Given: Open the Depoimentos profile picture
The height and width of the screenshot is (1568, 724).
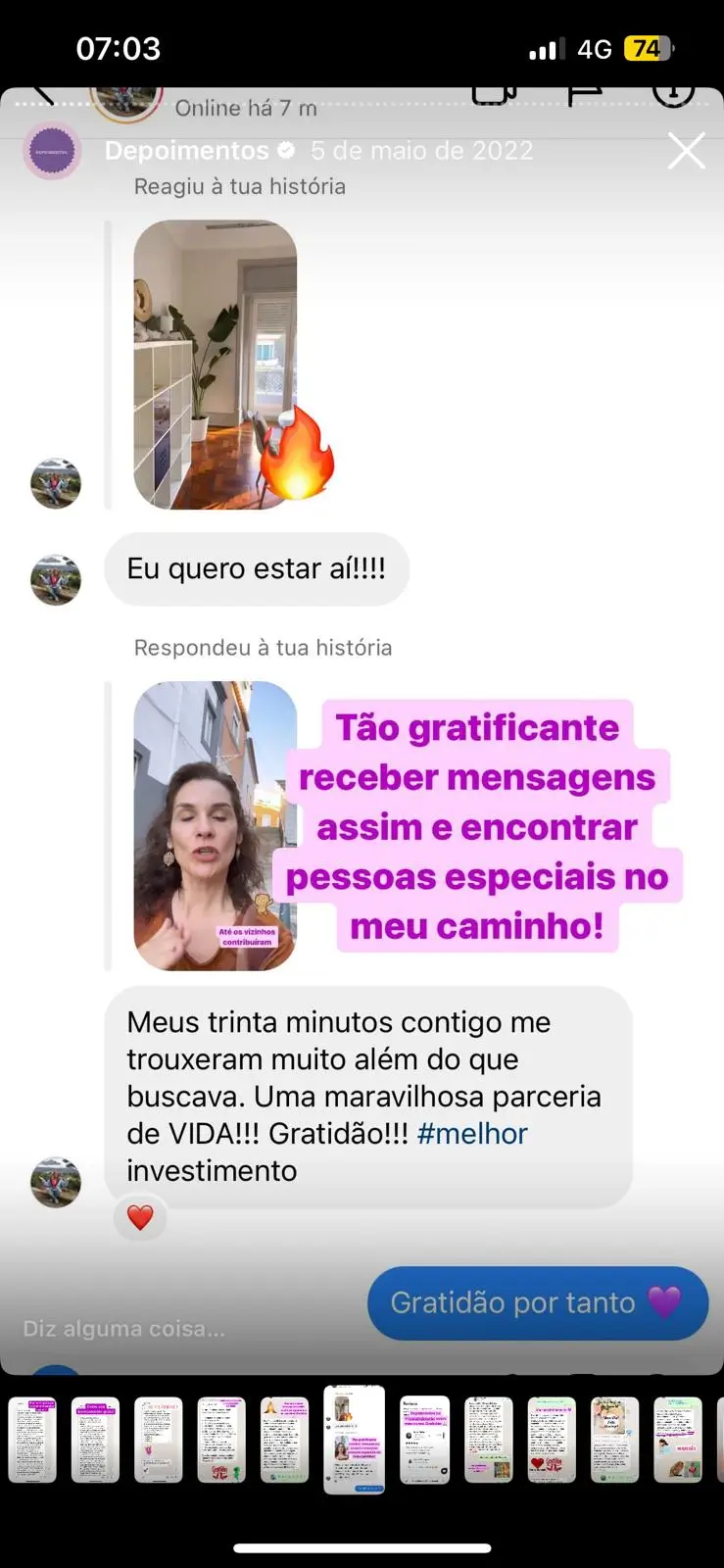Looking at the screenshot, I should click(53, 151).
